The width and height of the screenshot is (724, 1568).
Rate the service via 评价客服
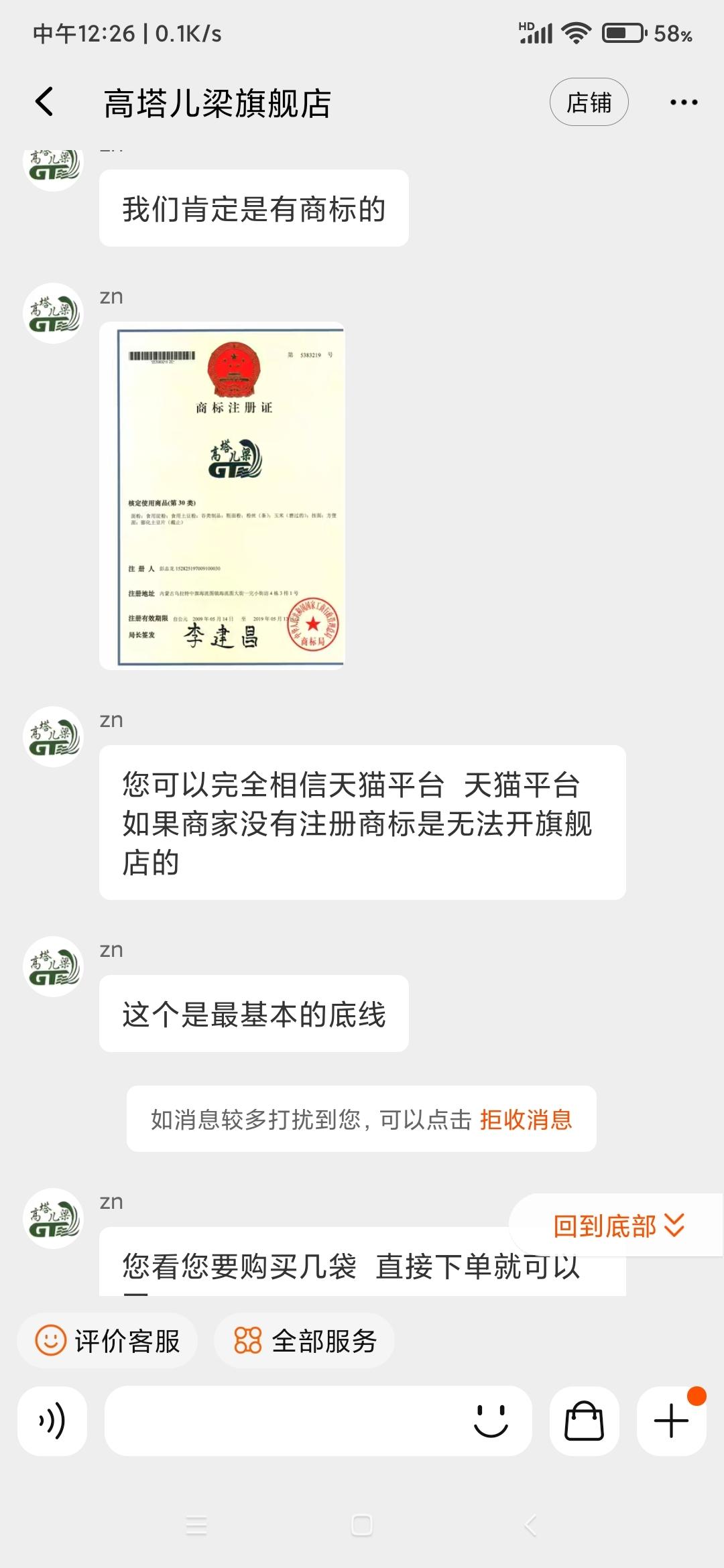(108, 1341)
